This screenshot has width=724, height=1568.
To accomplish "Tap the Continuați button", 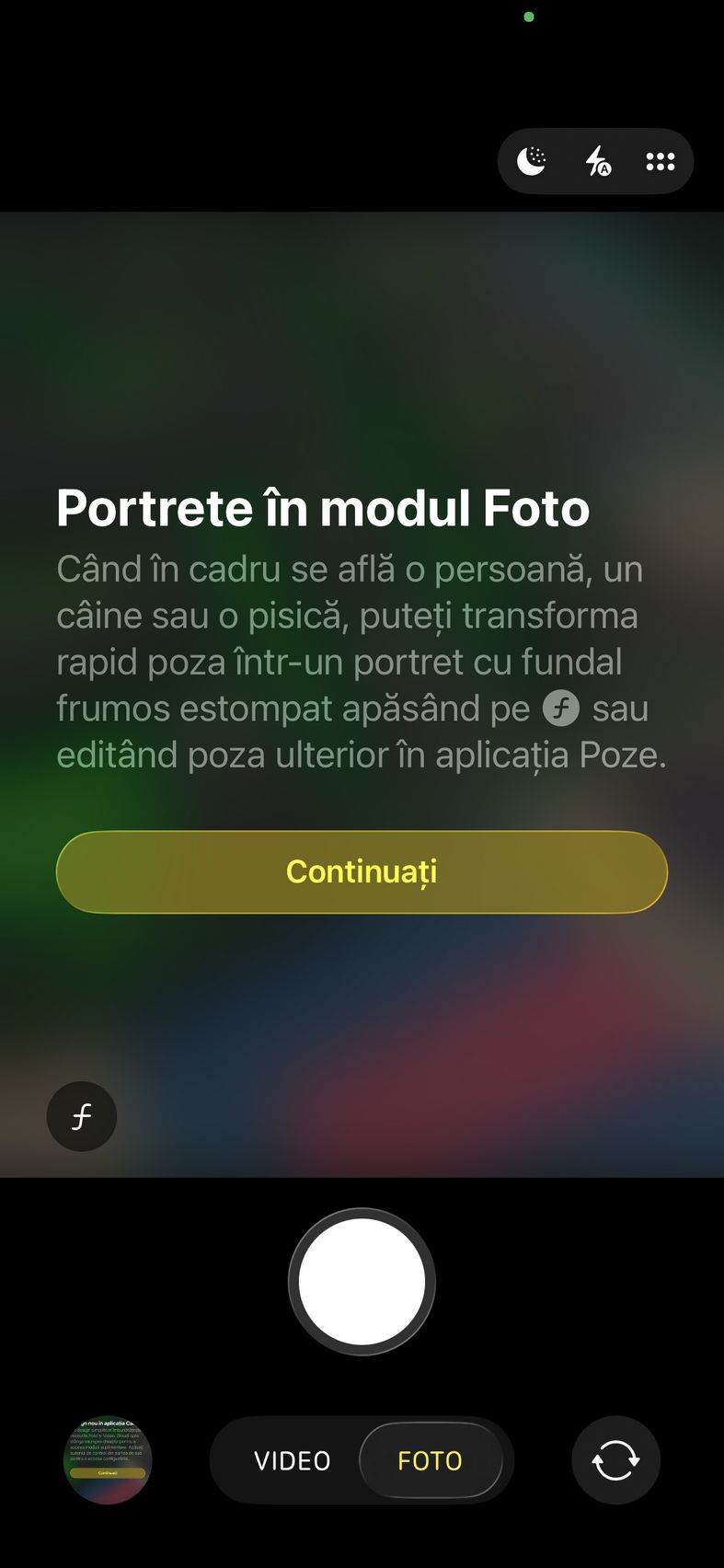I will (362, 871).
